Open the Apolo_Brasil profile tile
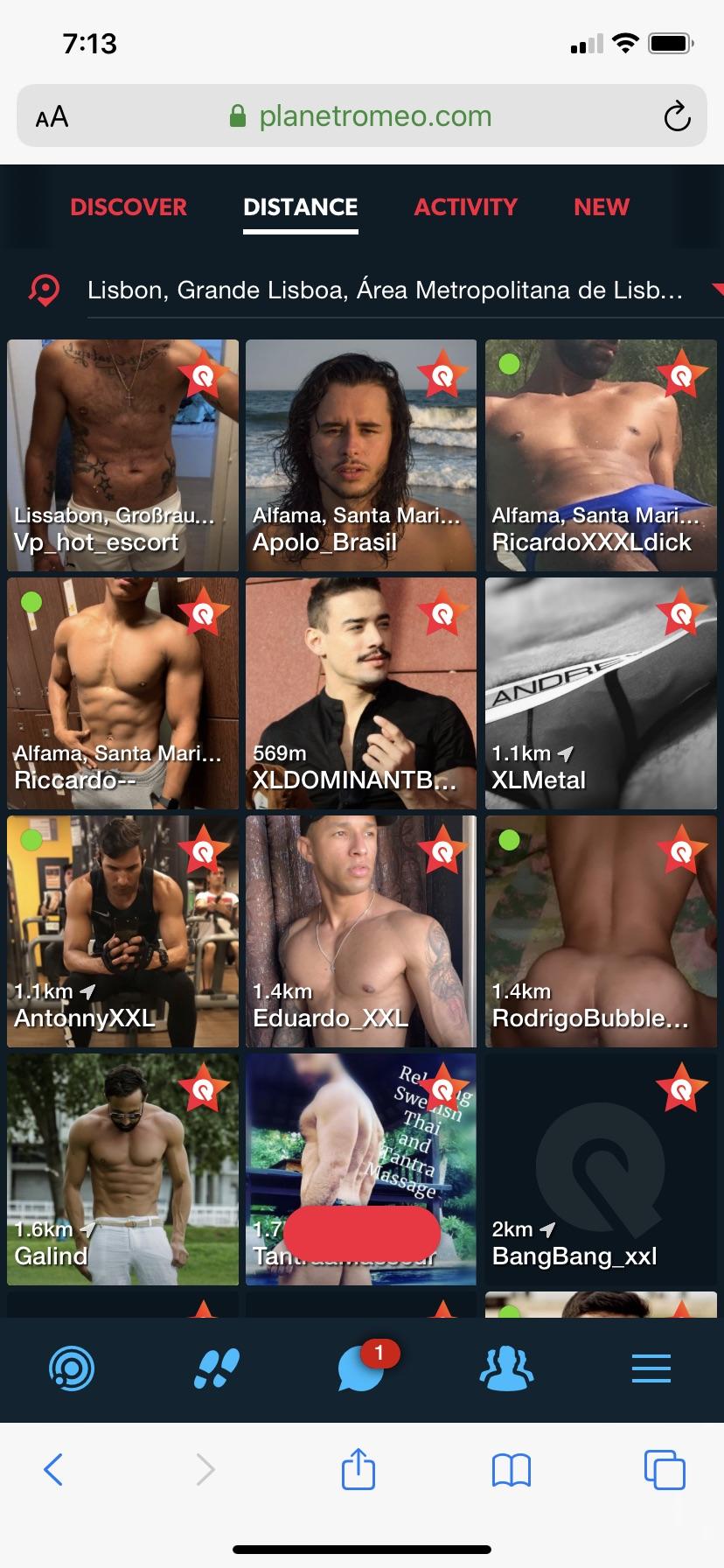 click(x=361, y=455)
